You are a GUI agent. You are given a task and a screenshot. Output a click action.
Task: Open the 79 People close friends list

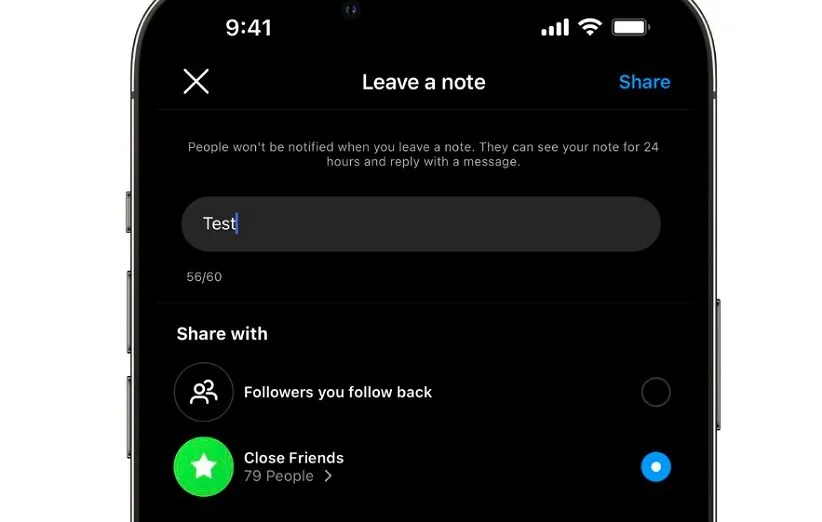[x=288, y=476]
